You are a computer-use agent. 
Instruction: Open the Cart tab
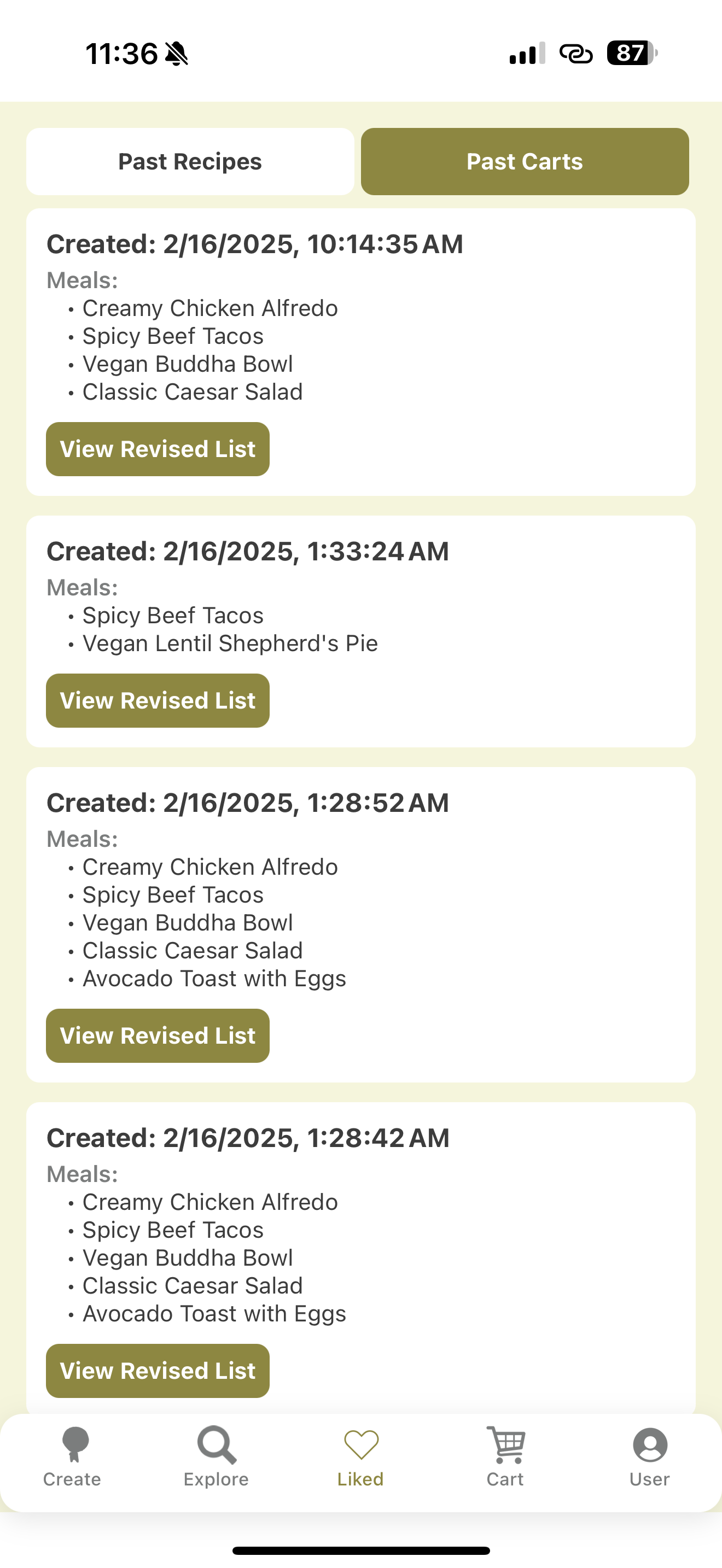point(505,1457)
